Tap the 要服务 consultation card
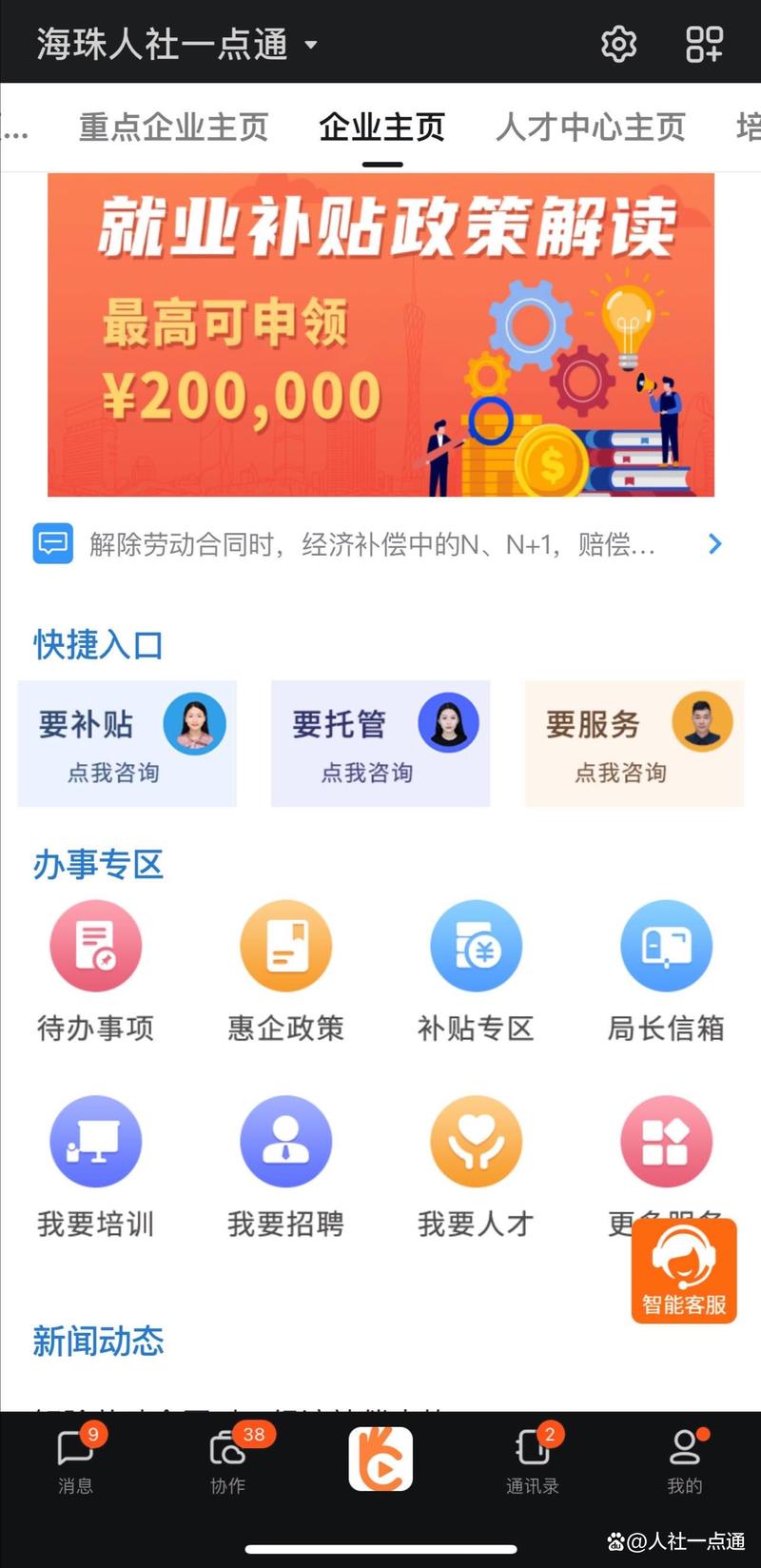761x1568 pixels. (634, 744)
